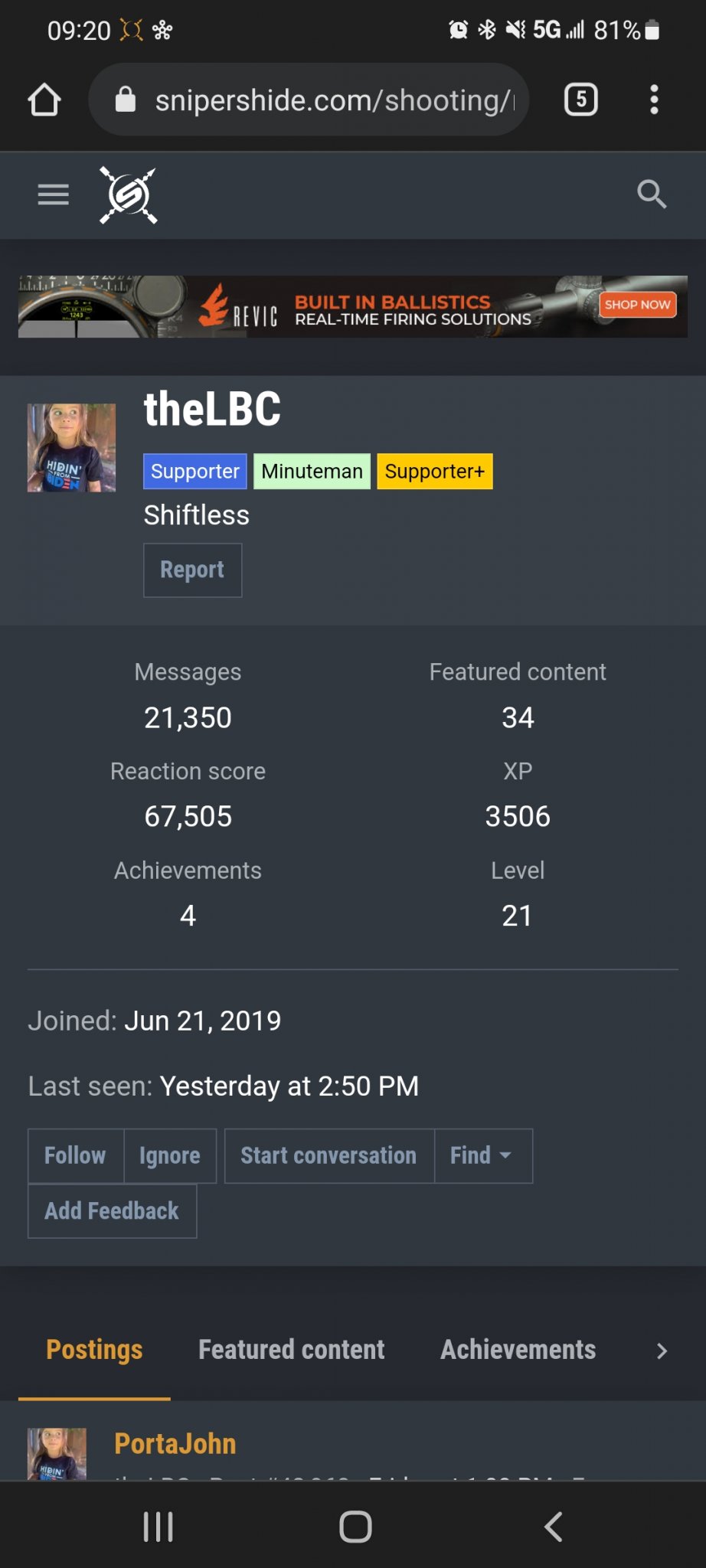Report the user theLBC
Image resolution: width=706 pixels, height=1568 pixels.
coord(192,570)
